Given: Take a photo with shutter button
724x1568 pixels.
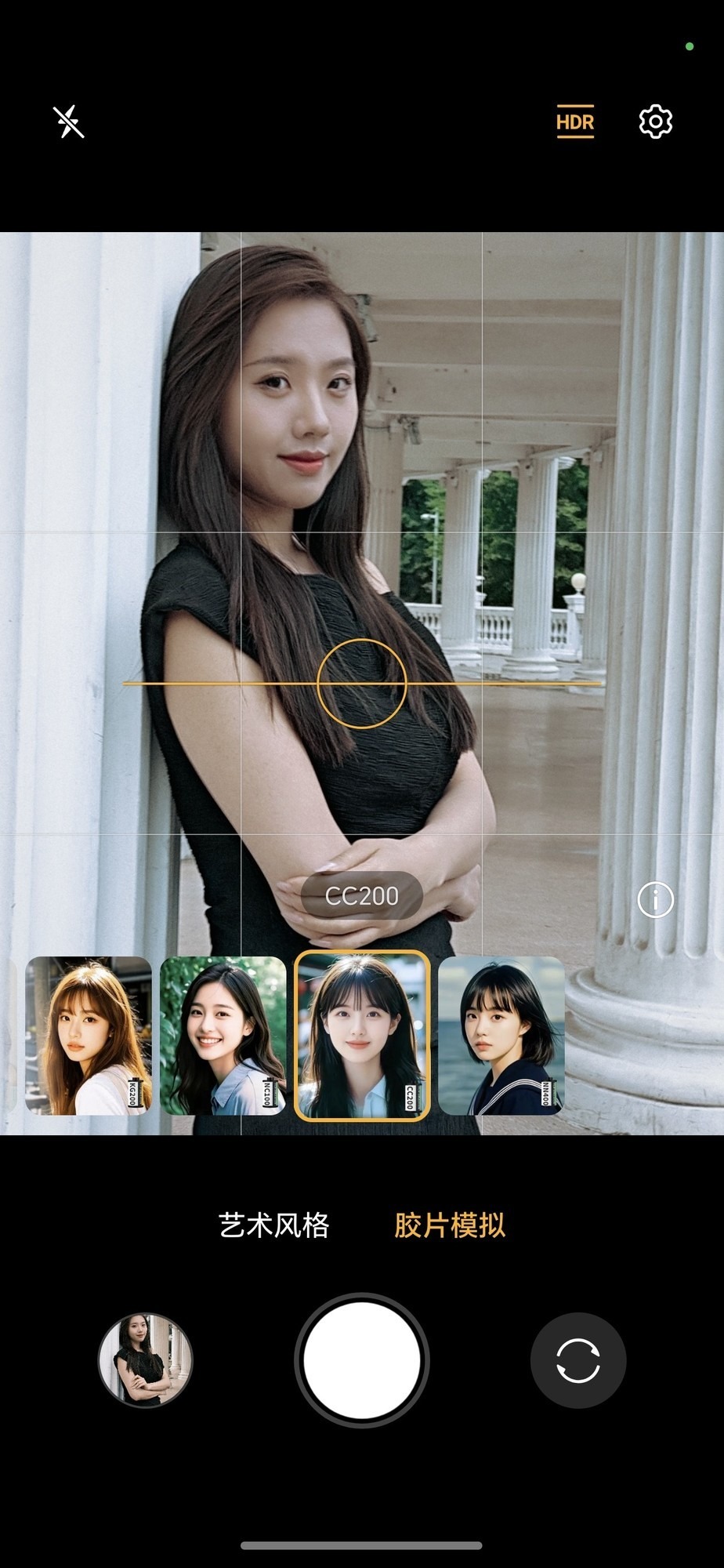Looking at the screenshot, I should (362, 1360).
